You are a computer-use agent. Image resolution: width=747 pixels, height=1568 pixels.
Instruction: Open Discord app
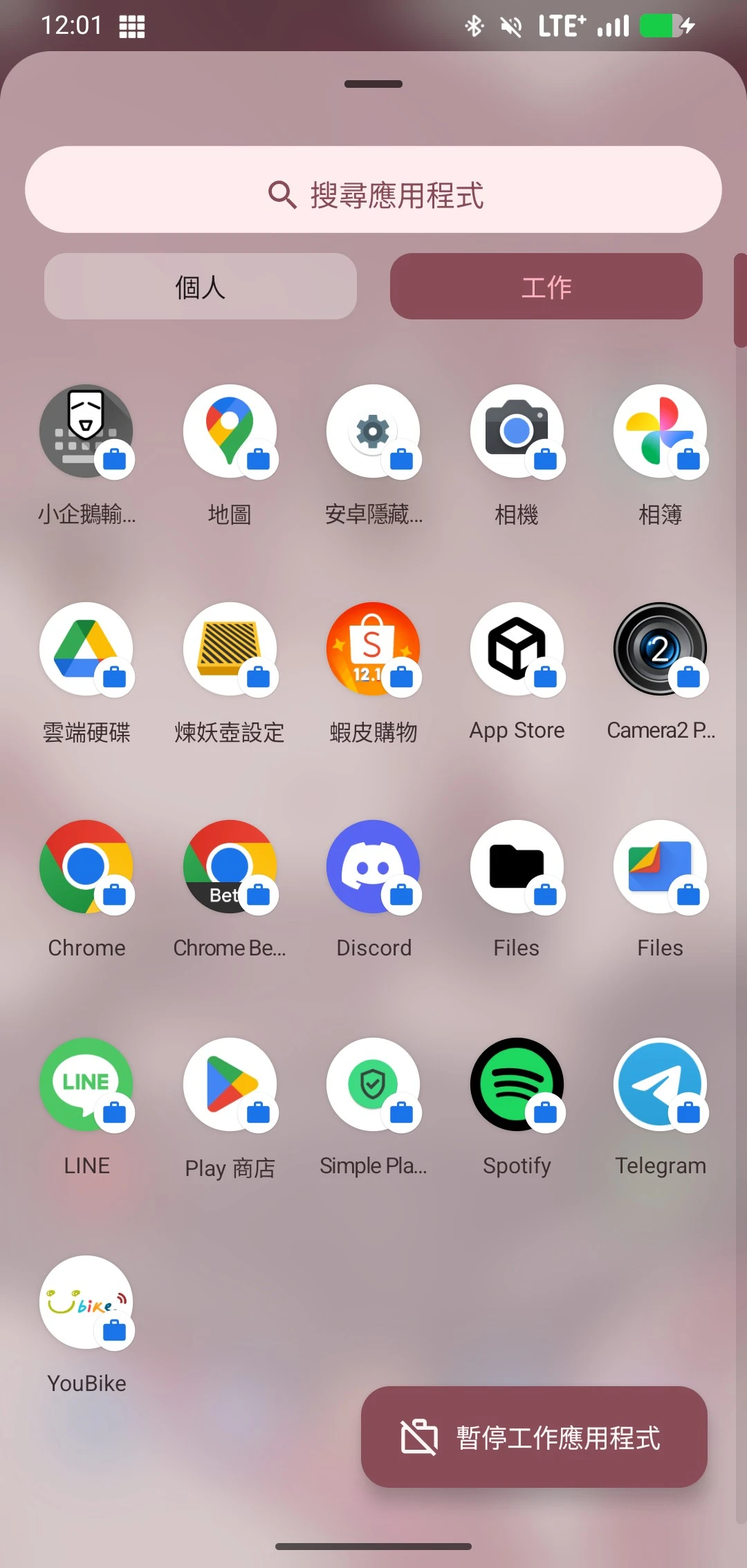tap(373, 867)
